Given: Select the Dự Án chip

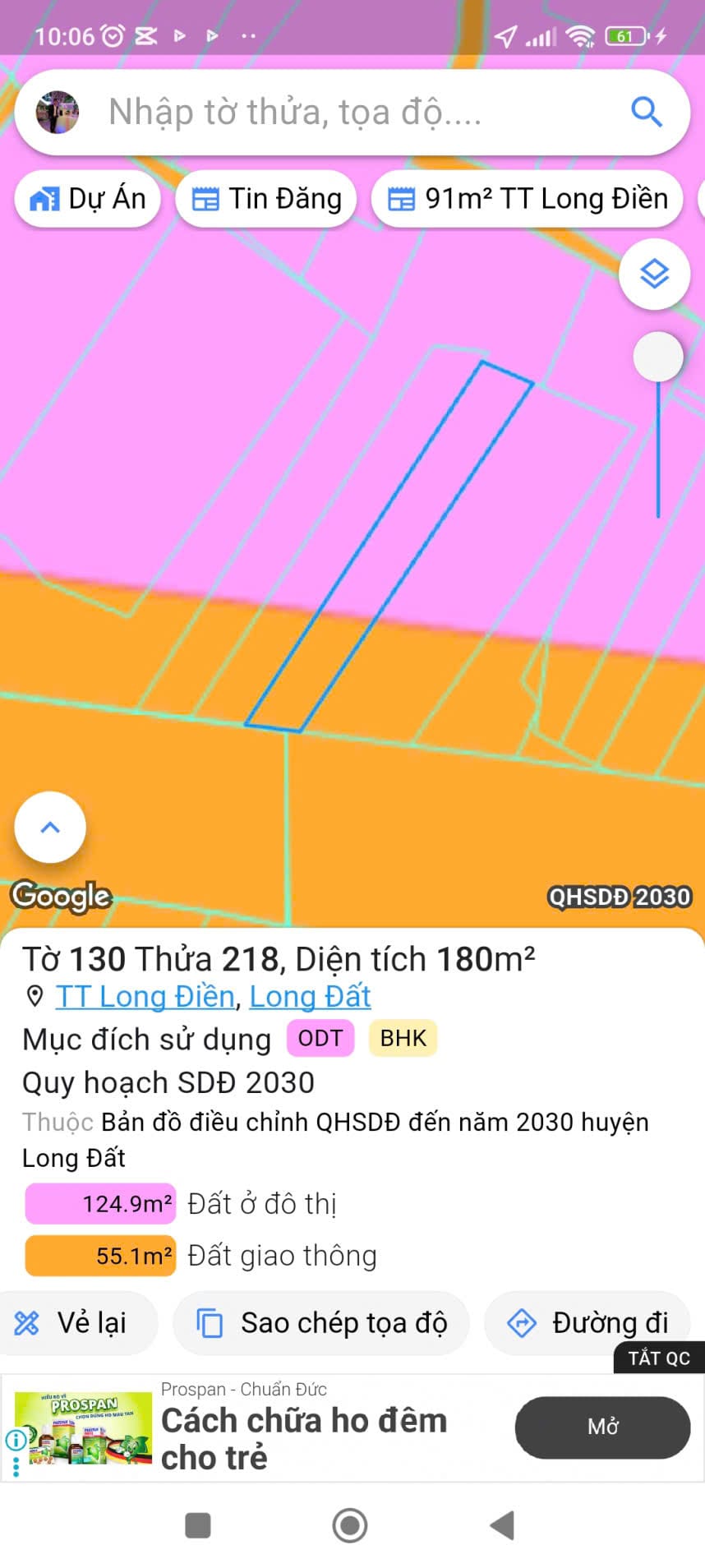Looking at the screenshot, I should tap(88, 199).
